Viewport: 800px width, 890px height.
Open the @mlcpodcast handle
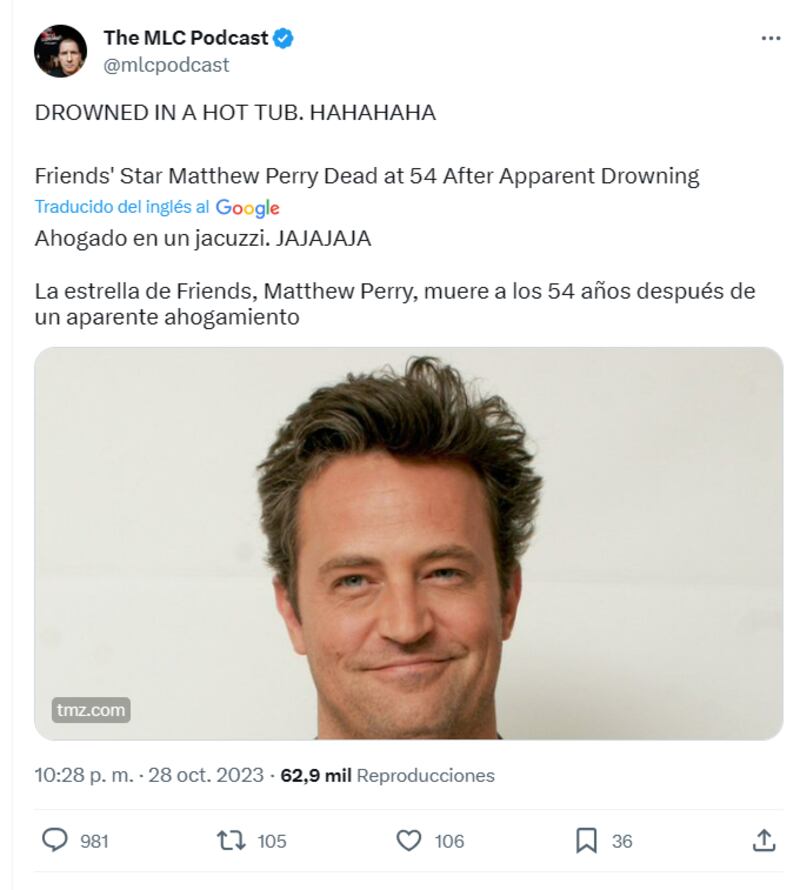click(x=166, y=65)
